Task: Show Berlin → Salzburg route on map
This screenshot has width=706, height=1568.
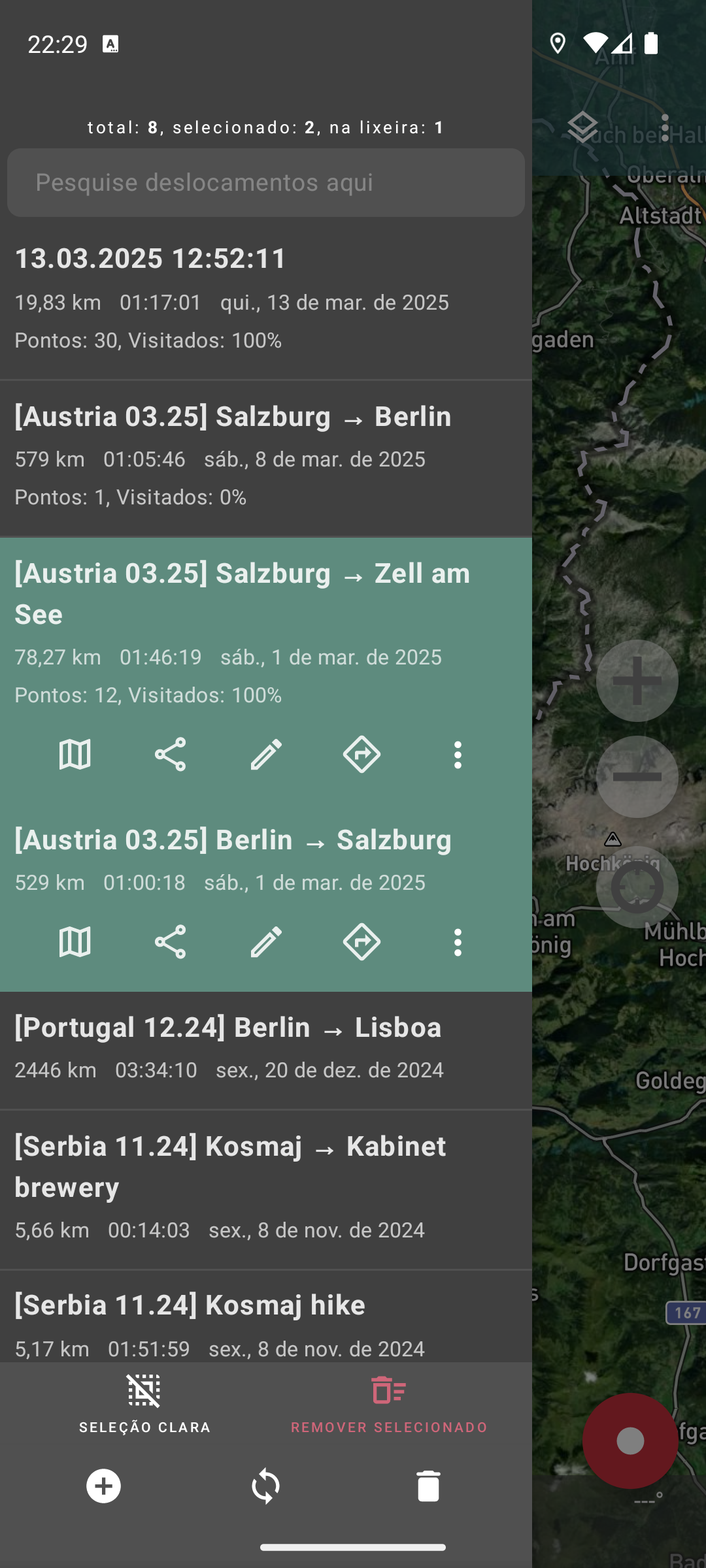Action: coord(75,942)
